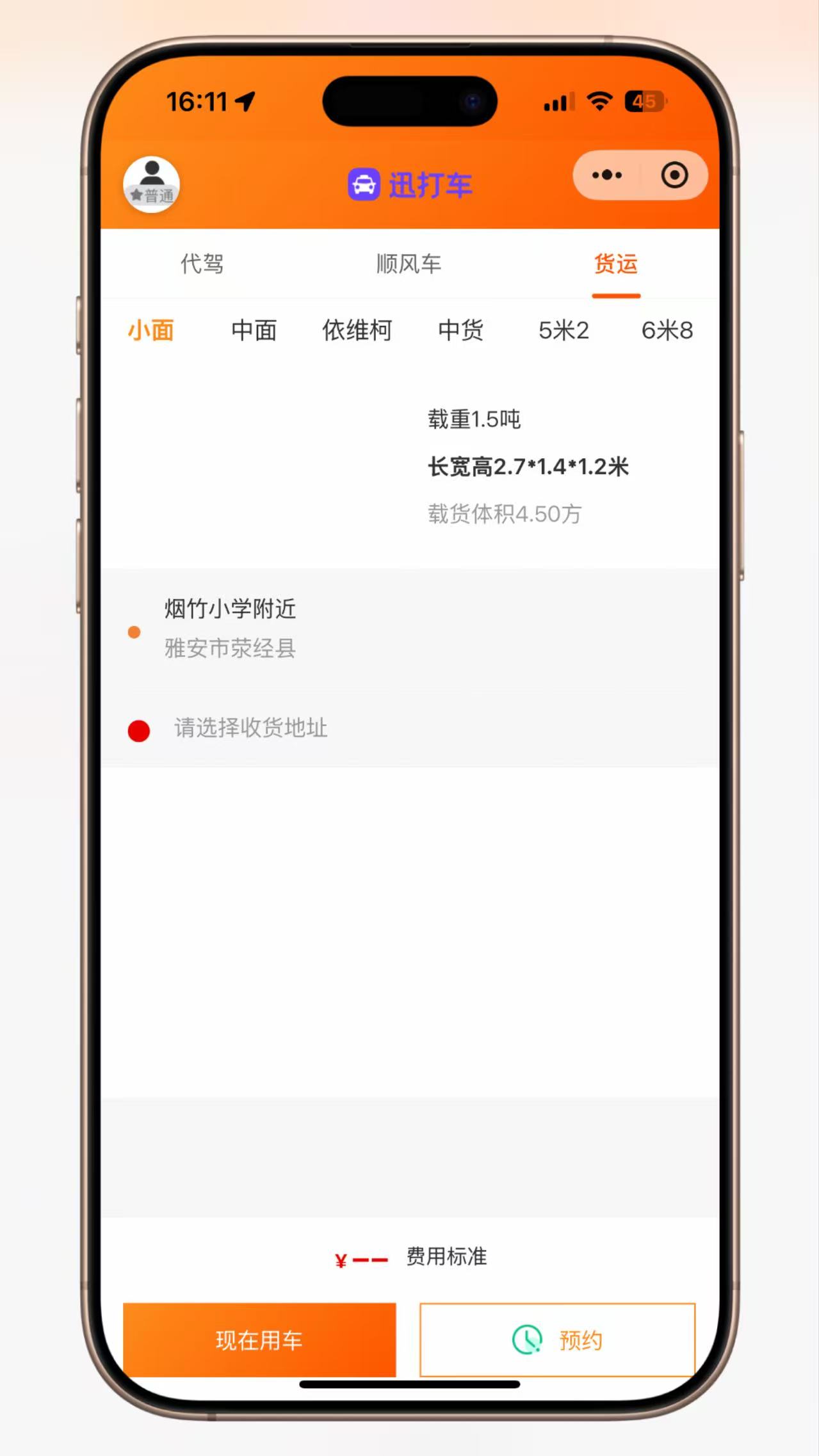Pick the 6米8 truck option
The width and height of the screenshot is (819, 1456).
click(x=667, y=330)
